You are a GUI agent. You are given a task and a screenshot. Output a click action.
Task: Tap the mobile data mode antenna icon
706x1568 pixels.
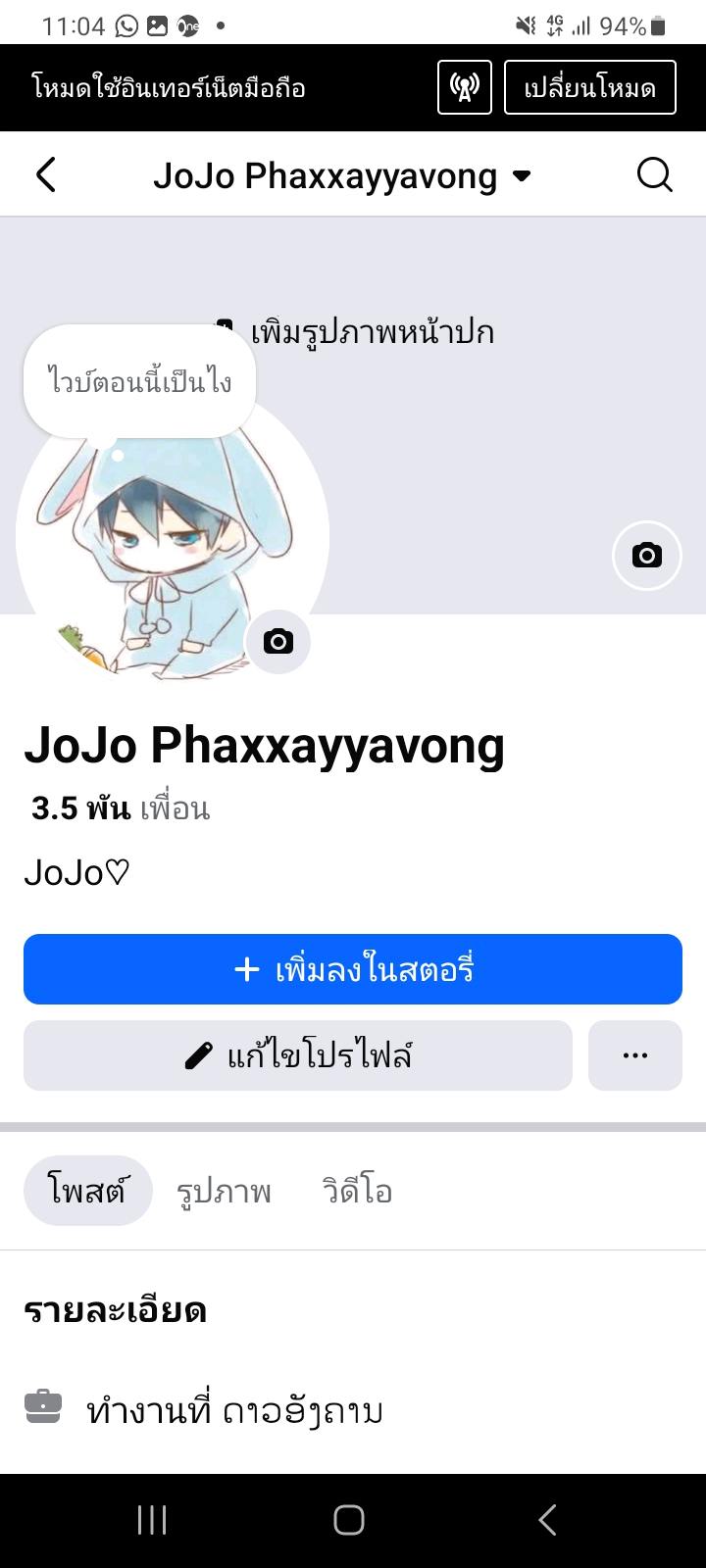[x=464, y=88]
